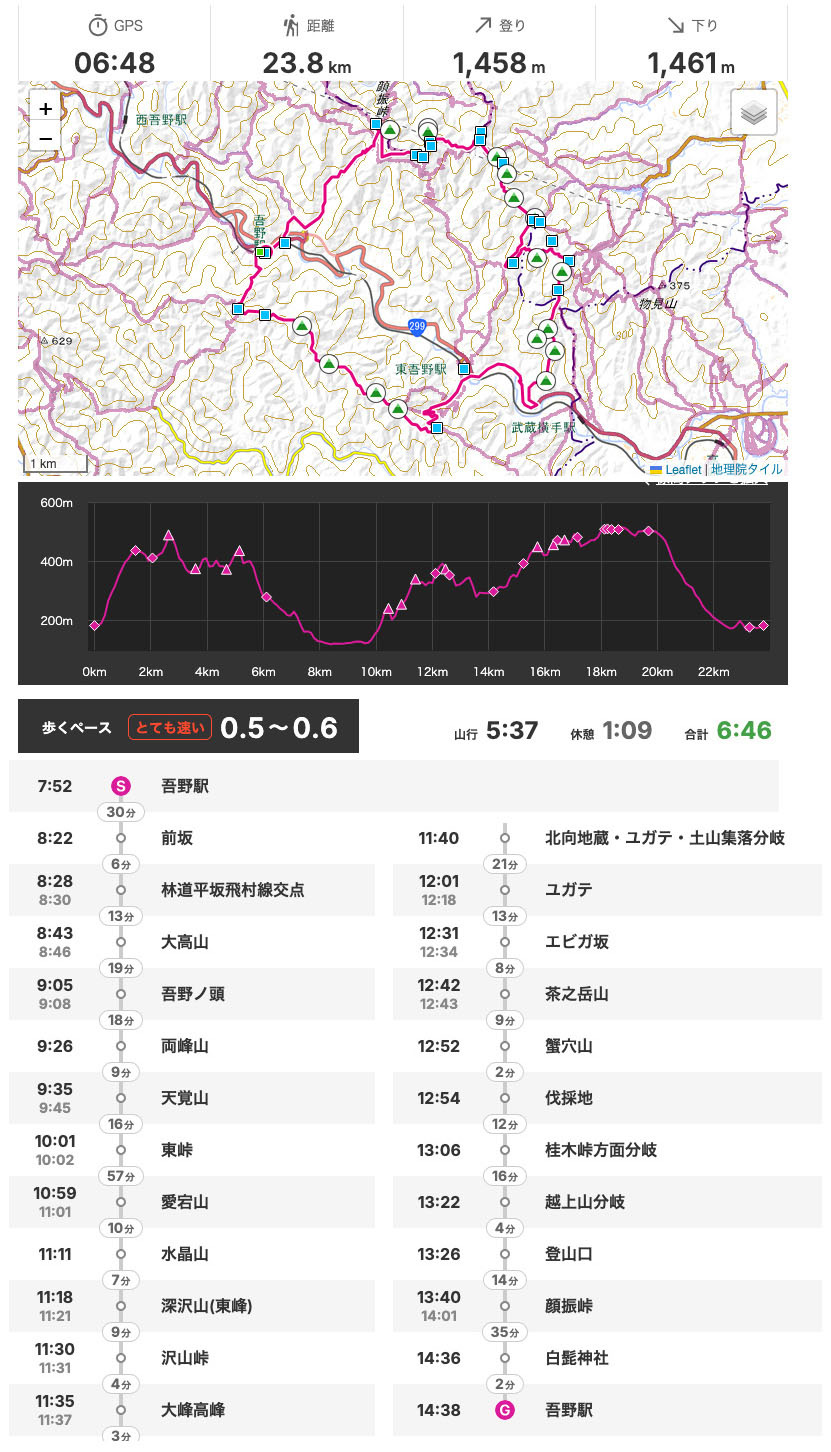Open the 地理院タイル attribution link
This screenshot has height=1452, width=831.
[x=746, y=469]
